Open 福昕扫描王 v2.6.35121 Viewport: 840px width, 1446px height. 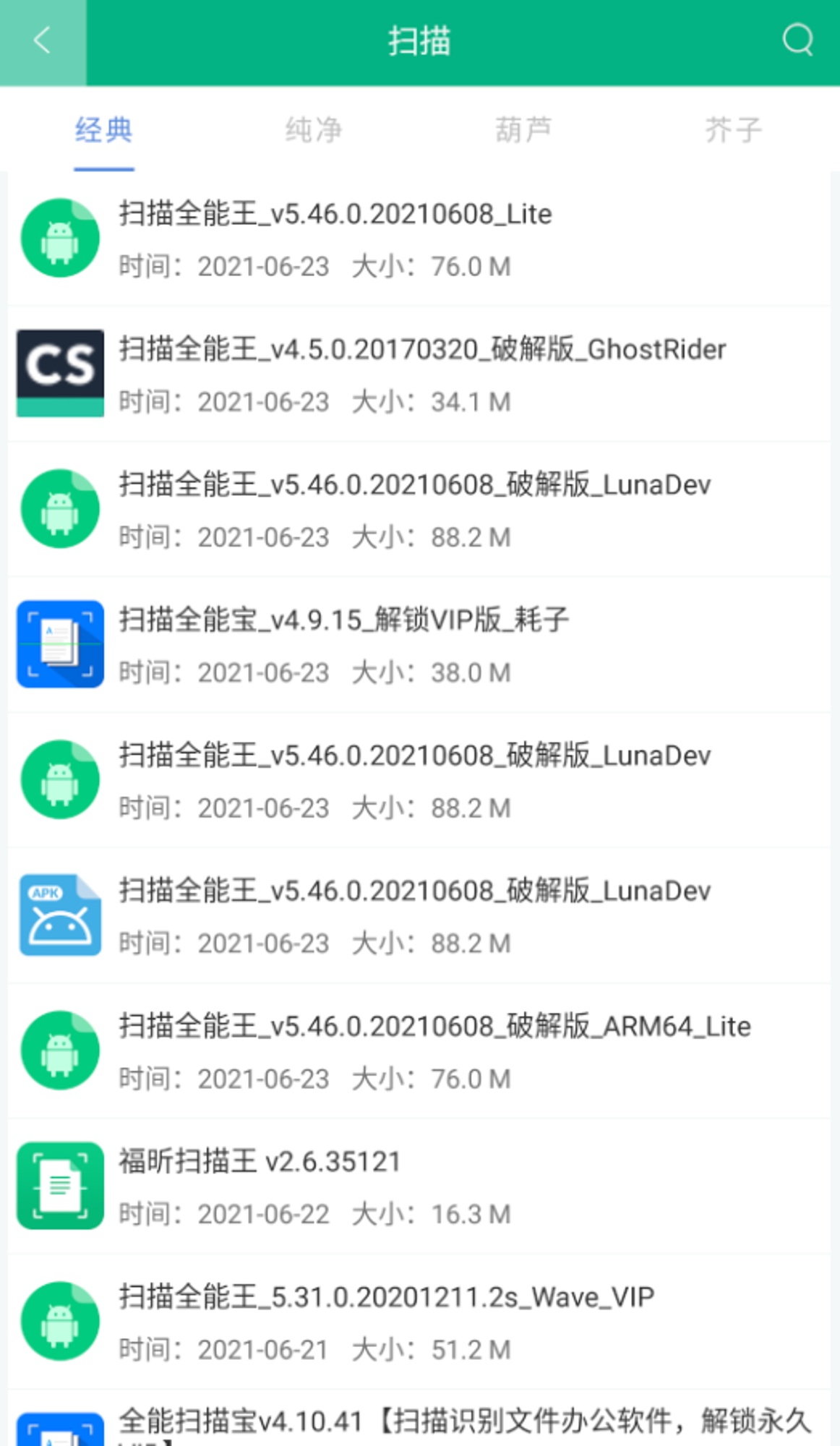[419, 1186]
